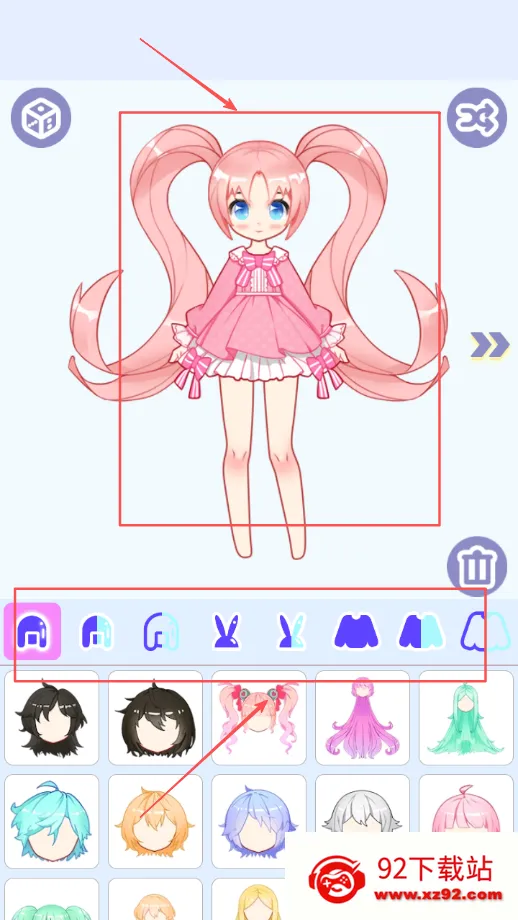The image size is (518, 920).
Task: Tap the shuffle icon button
Action: (476, 118)
